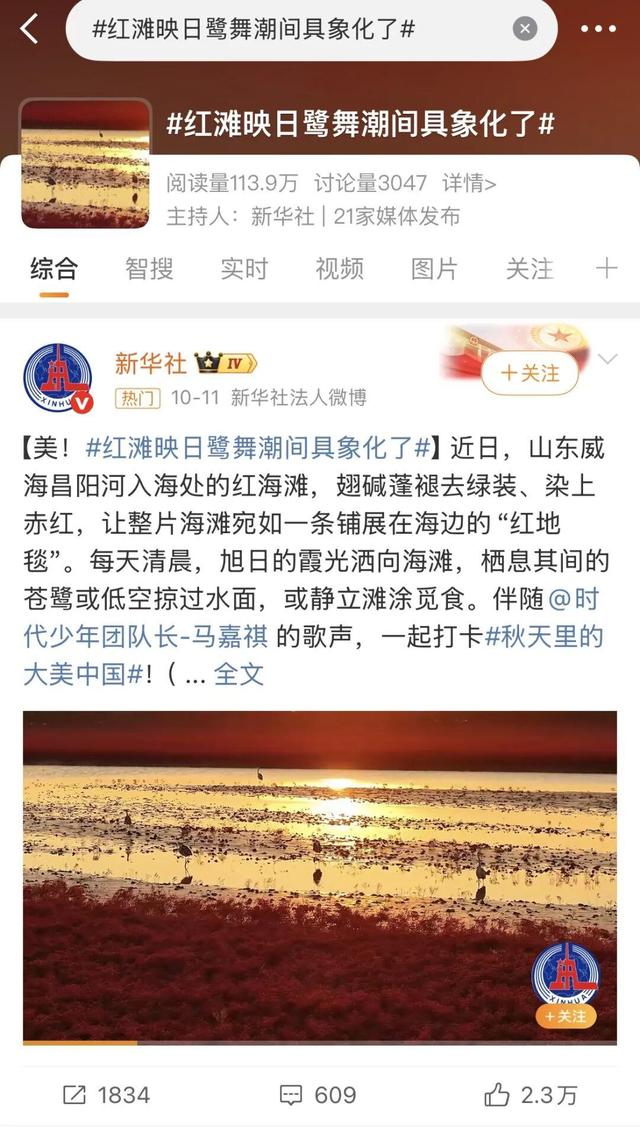The width and height of the screenshot is (640, 1132).
Task: Expand post options chevron beside 关注
Action: pyautogui.click(x=606, y=358)
